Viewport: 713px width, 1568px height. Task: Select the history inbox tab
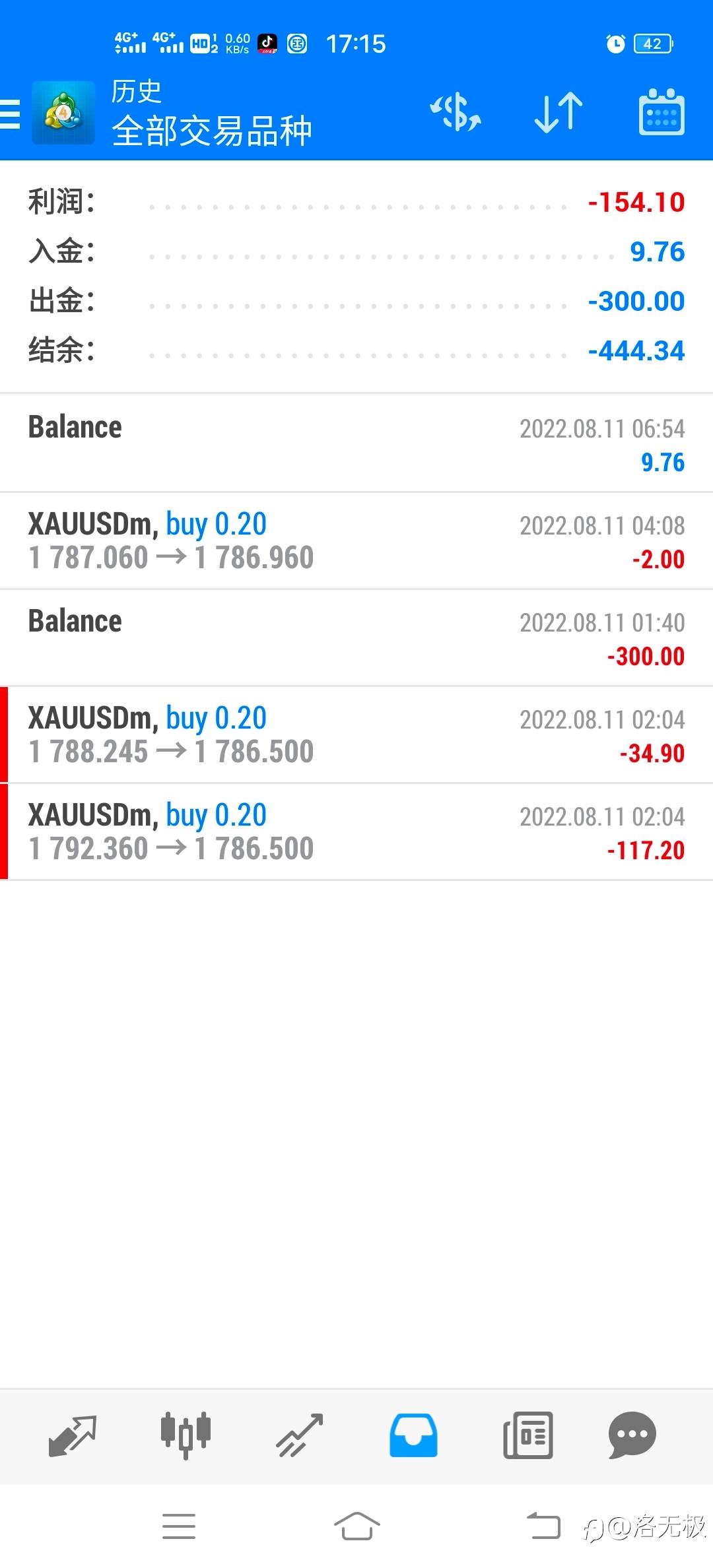(413, 1435)
